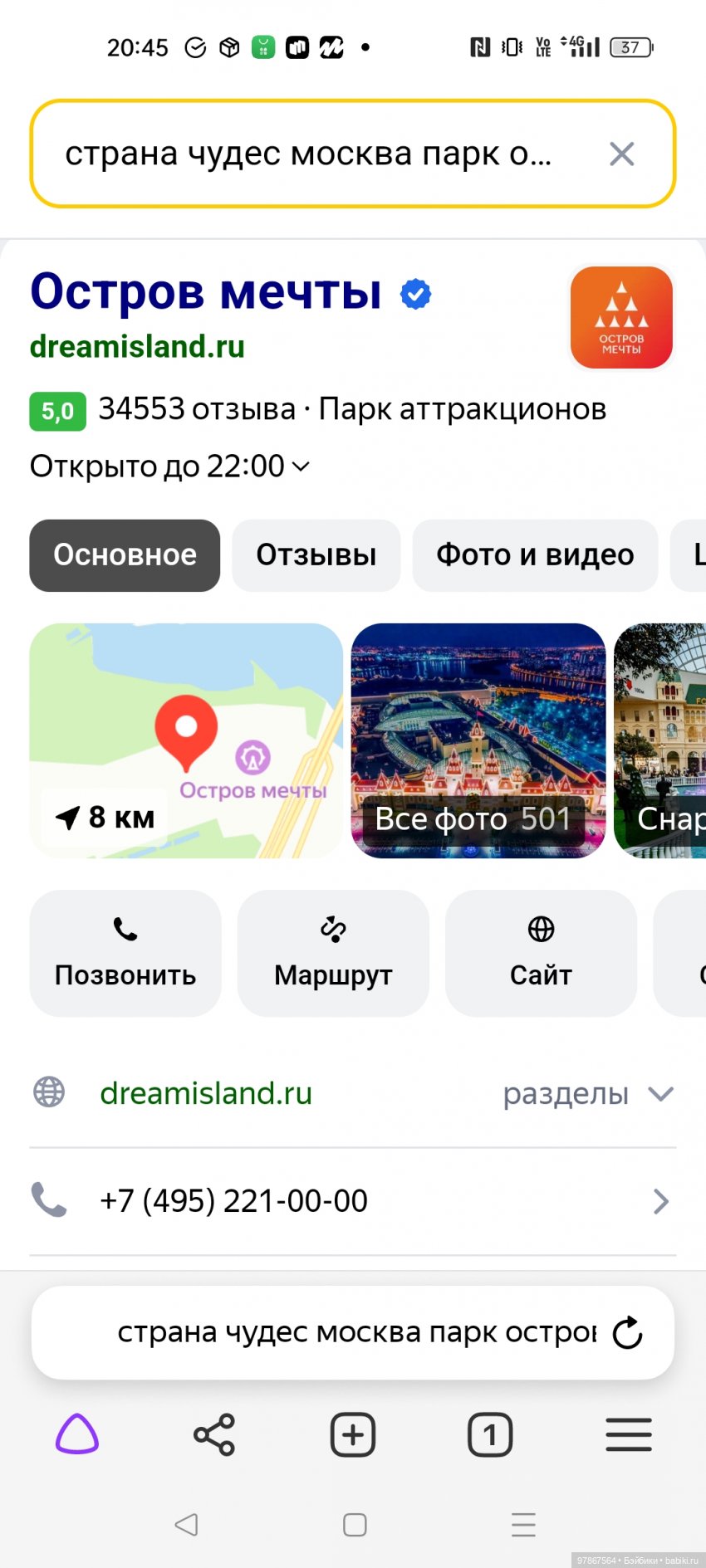Select the Основное tab
Image resolution: width=706 pixels, height=1568 pixels.
(x=125, y=555)
